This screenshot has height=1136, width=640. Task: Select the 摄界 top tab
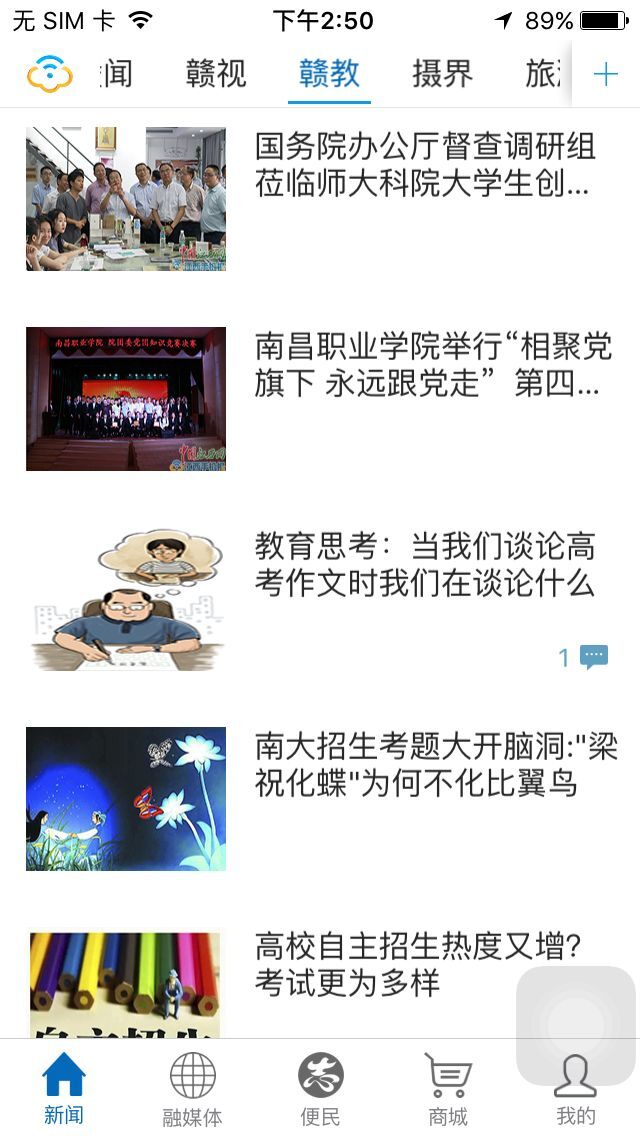[x=442, y=74]
